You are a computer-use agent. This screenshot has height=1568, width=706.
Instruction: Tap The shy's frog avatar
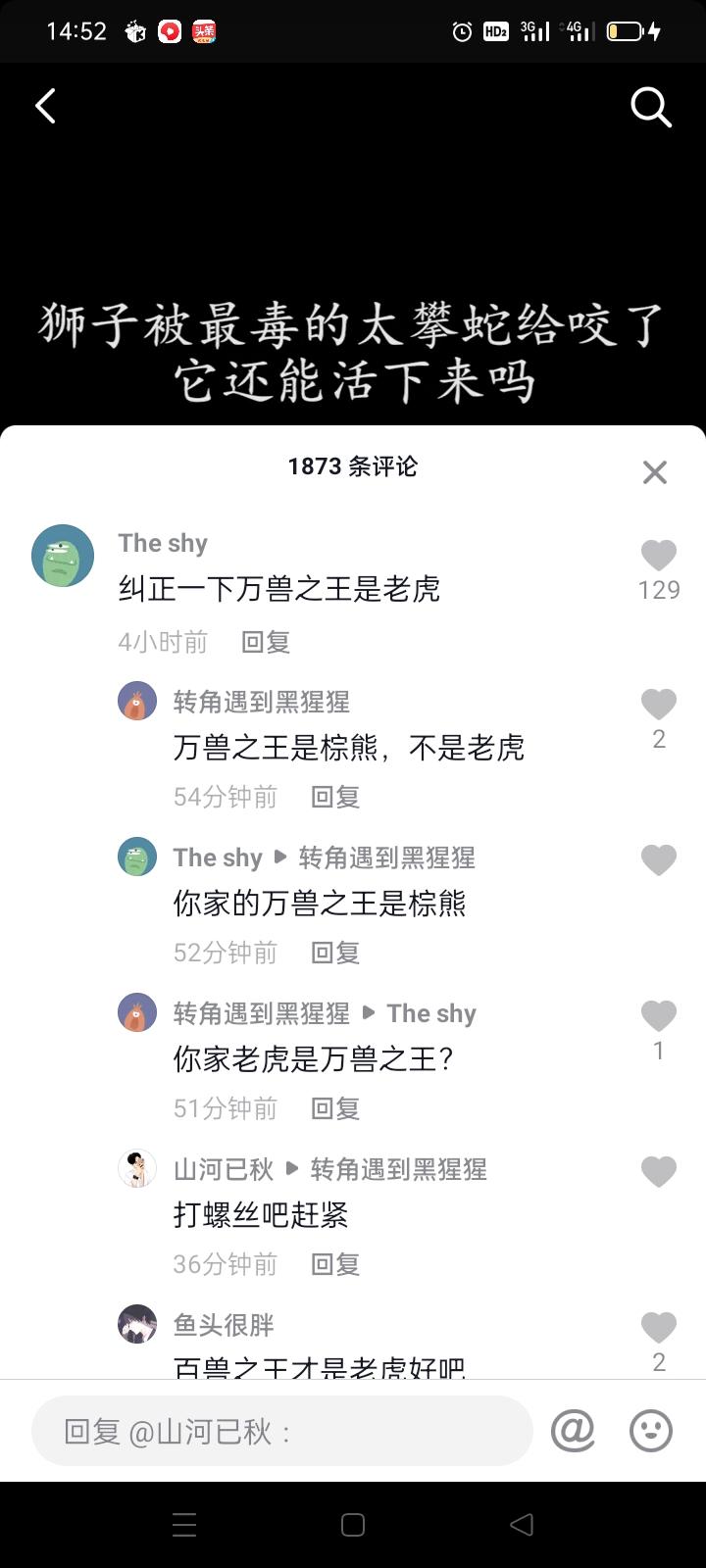(x=62, y=555)
